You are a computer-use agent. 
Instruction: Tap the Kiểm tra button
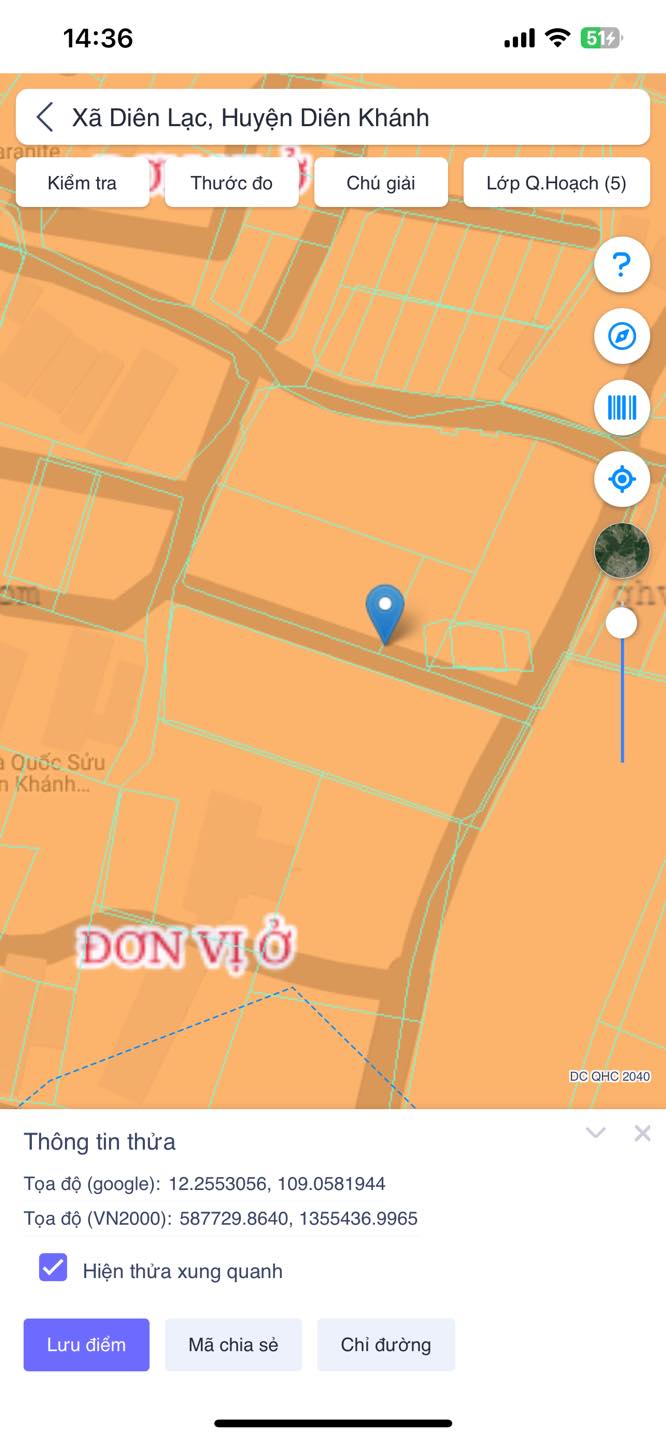pos(82,183)
